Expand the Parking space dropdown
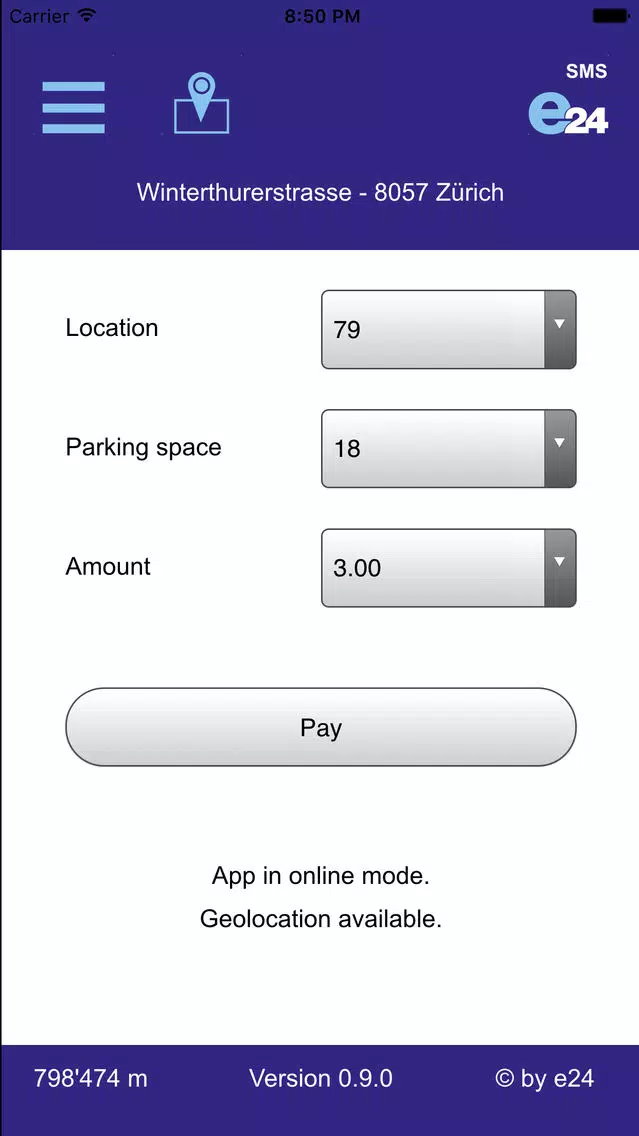Image resolution: width=639 pixels, height=1136 pixels. tap(448, 448)
